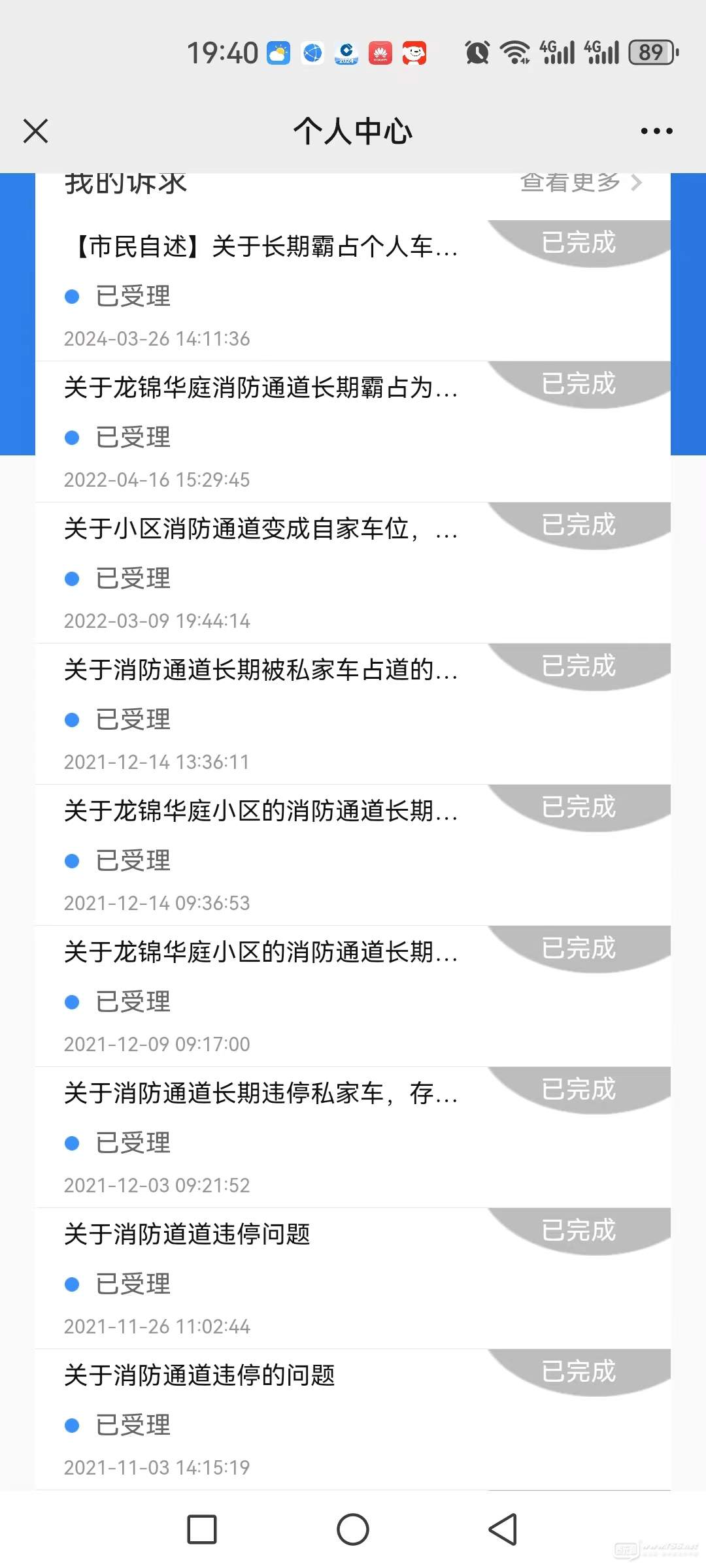Open the three-dot overflow menu
Viewport: 706px width, 1568px height.
pos(656,131)
